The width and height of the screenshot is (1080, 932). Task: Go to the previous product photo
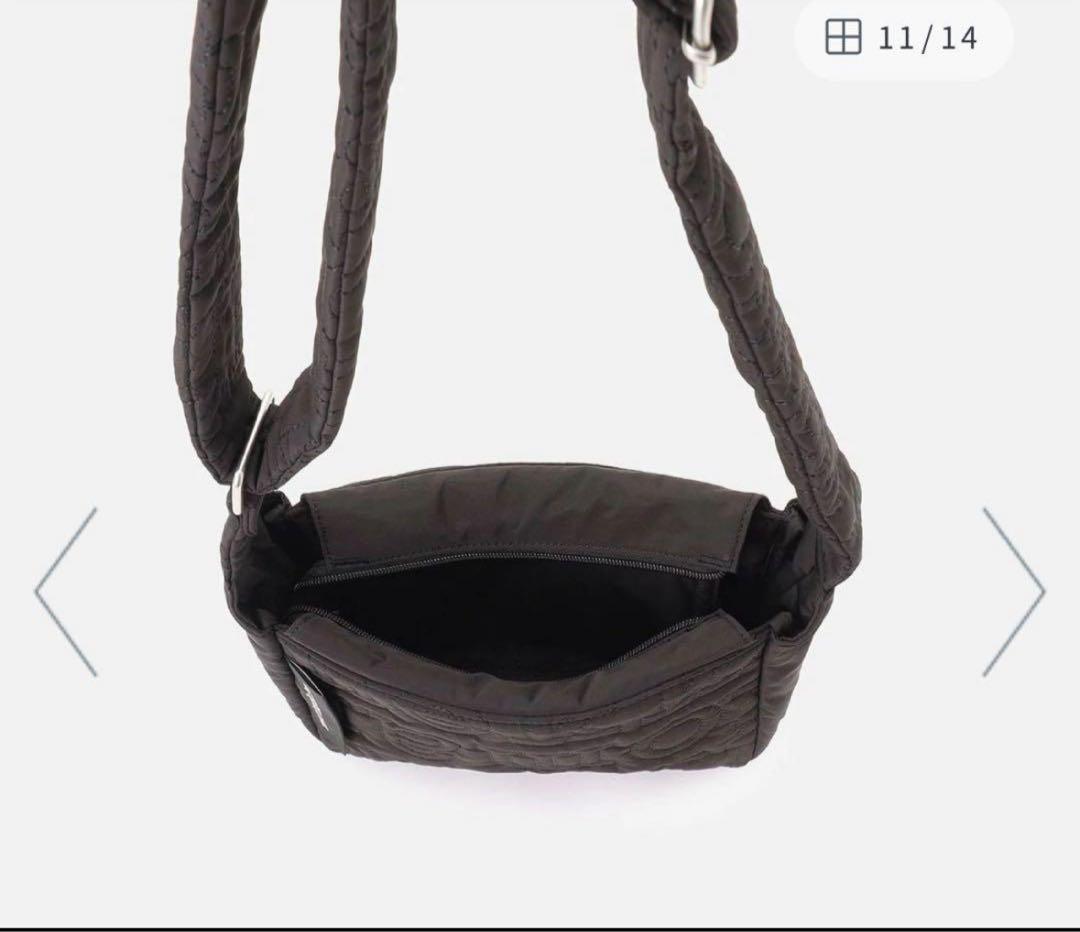pos(67,591)
